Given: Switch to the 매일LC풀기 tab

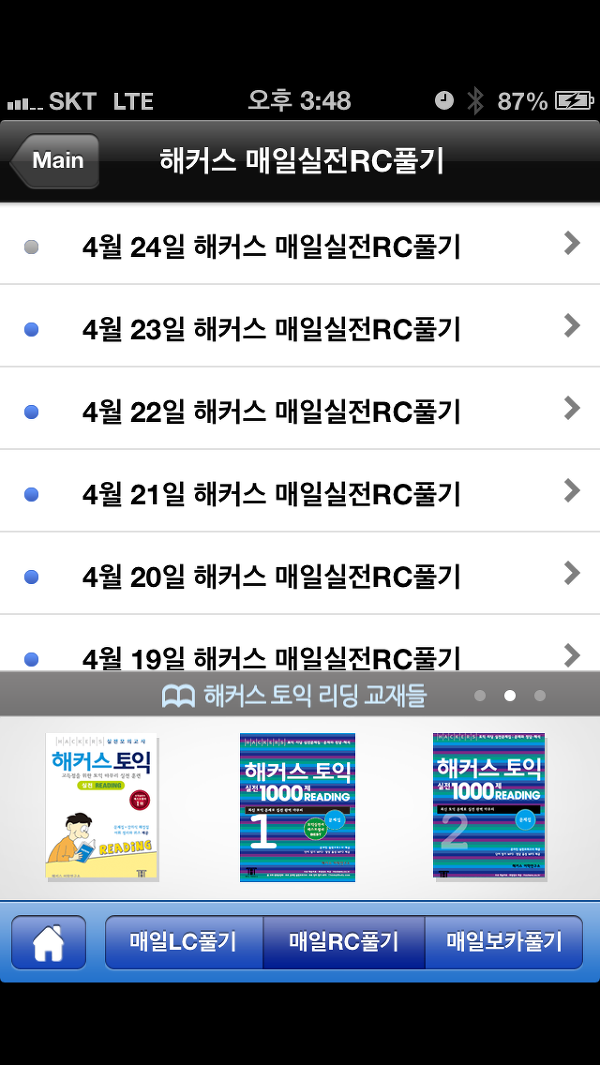Looking at the screenshot, I should click(183, 942).
